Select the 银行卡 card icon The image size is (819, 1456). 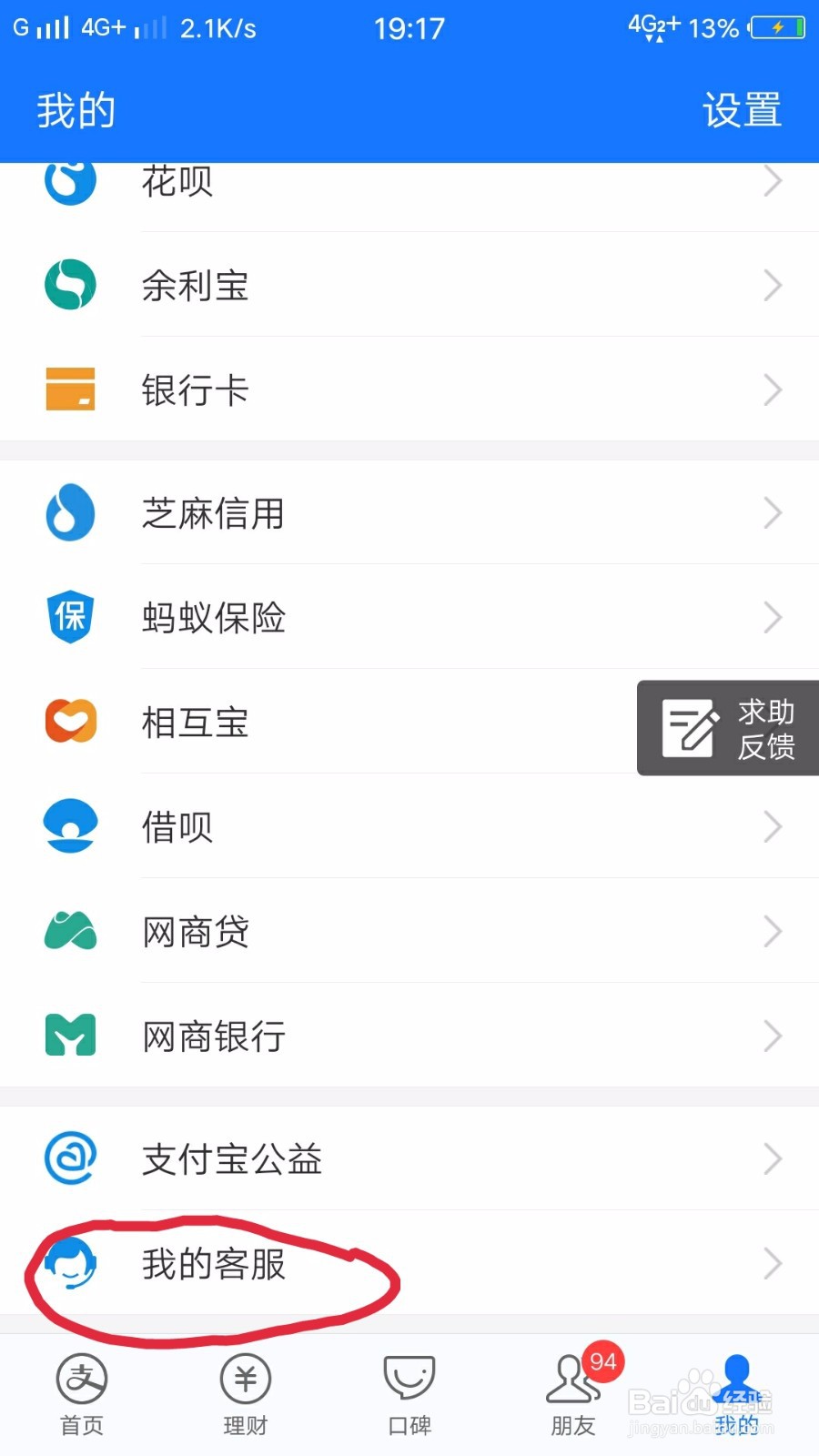[x=71, y=389]
